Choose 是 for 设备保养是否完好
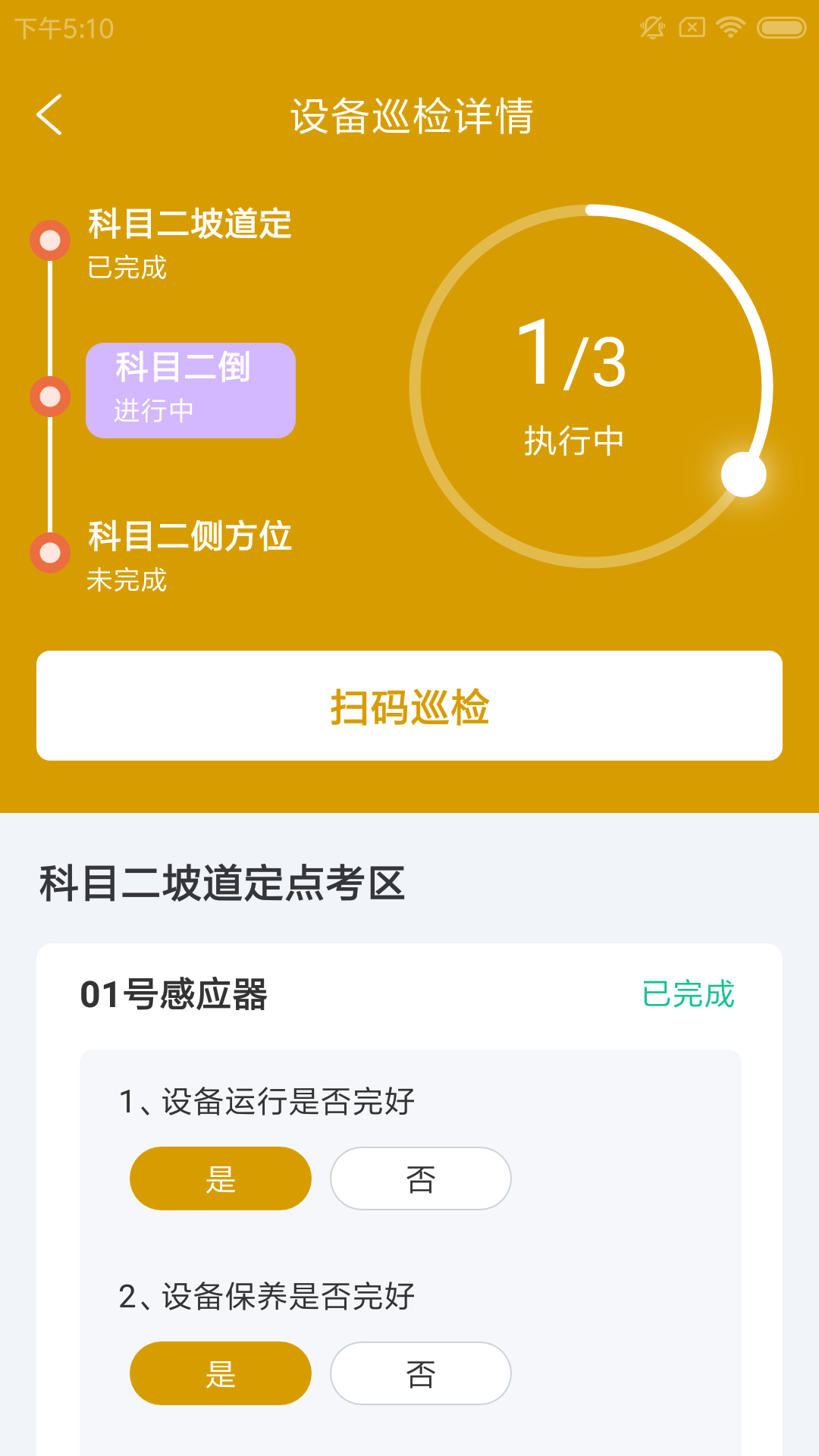The image size is (819, 1456). (221, 1373)
